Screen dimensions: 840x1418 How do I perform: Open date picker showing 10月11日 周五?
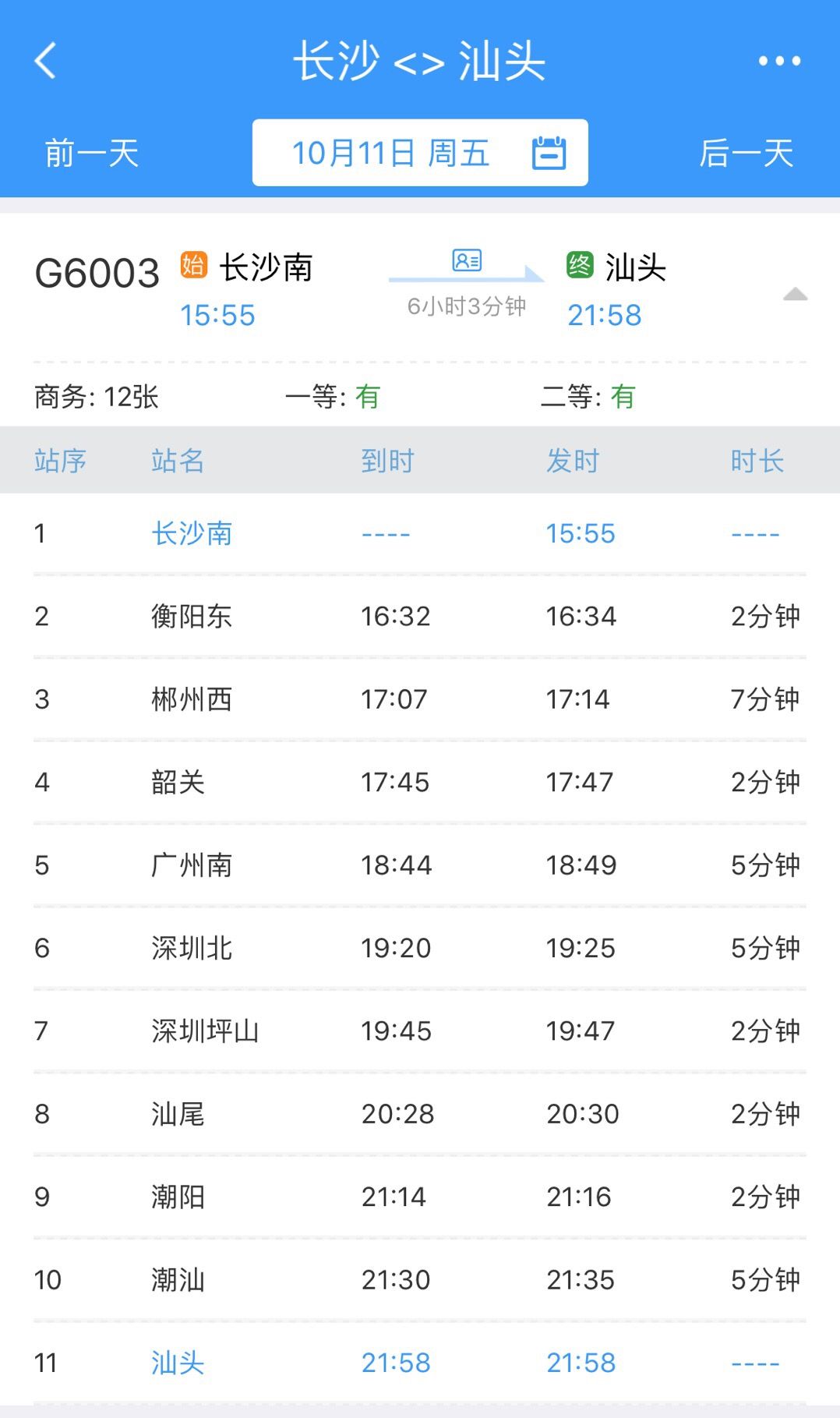click(420, 153)
